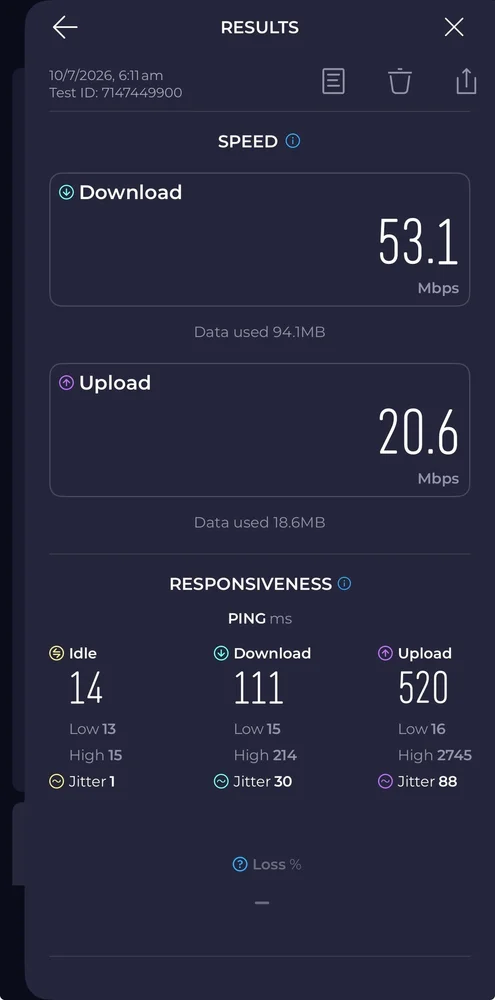The width and height of the screenshot is (495, 1000).
Task: Close the results screen
Action: pyautogui.click(x=454, y=27)
